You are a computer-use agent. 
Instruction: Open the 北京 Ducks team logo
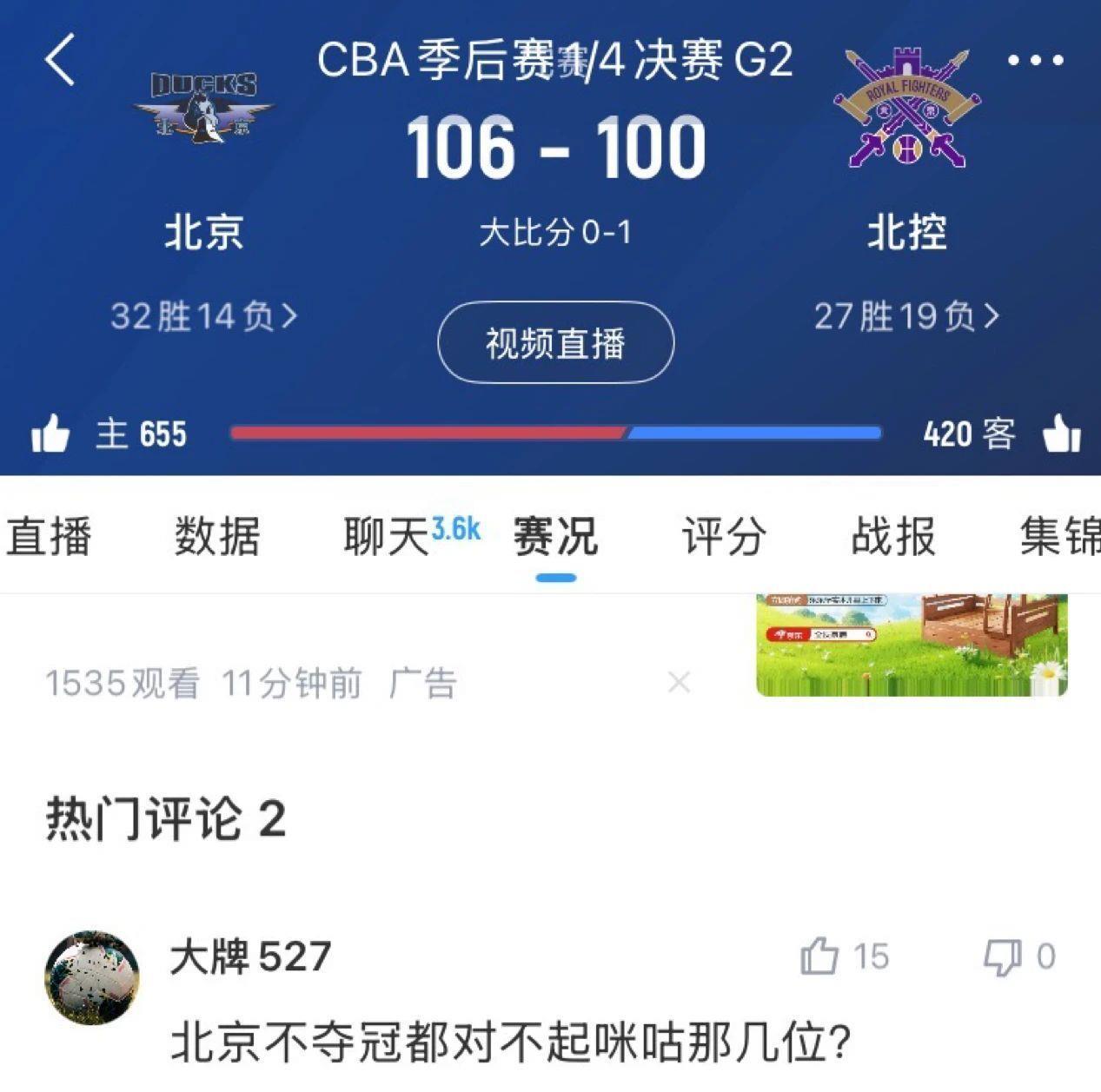204,108
